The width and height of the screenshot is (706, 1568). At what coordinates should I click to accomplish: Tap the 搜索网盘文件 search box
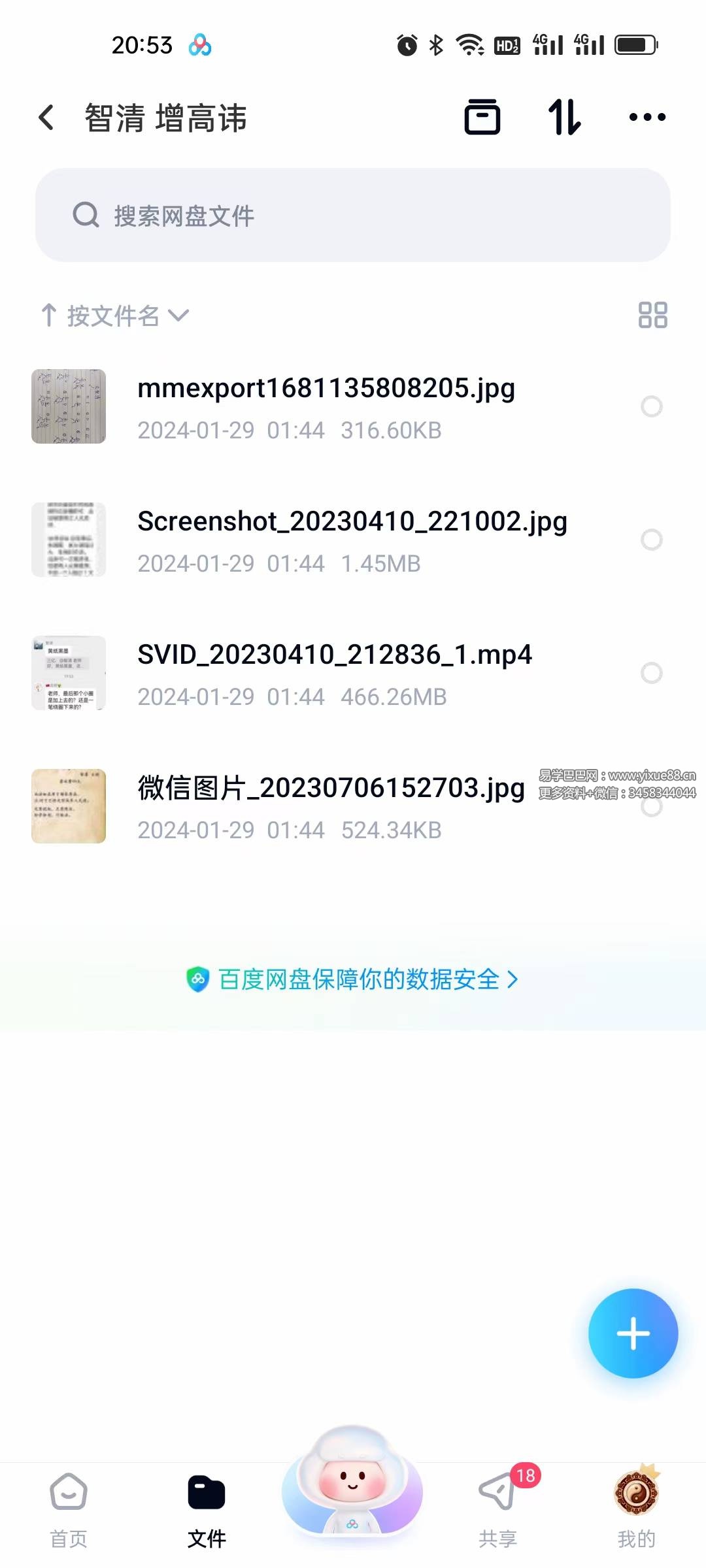pos(353,216)
